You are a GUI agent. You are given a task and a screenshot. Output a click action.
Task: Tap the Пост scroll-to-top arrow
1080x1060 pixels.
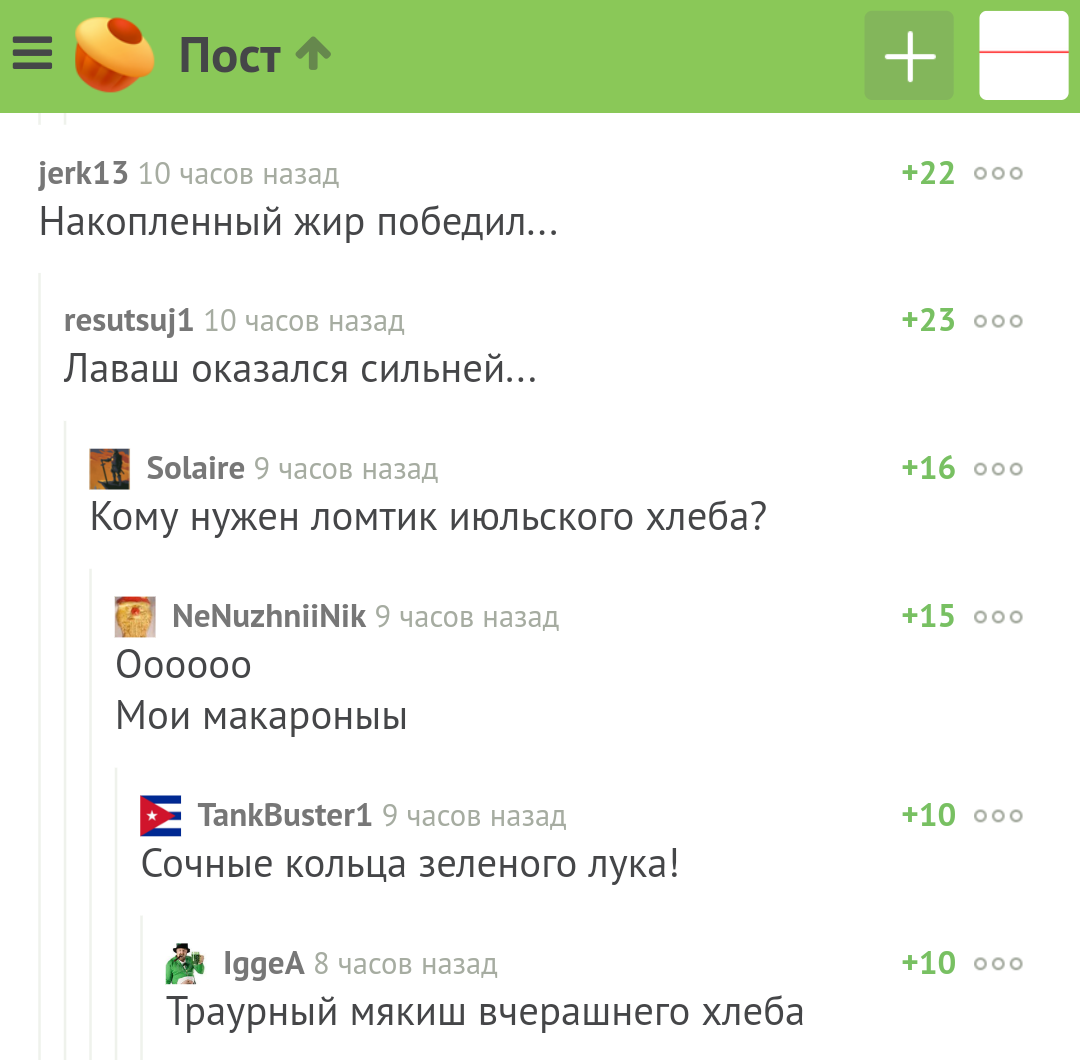point(313,54)
